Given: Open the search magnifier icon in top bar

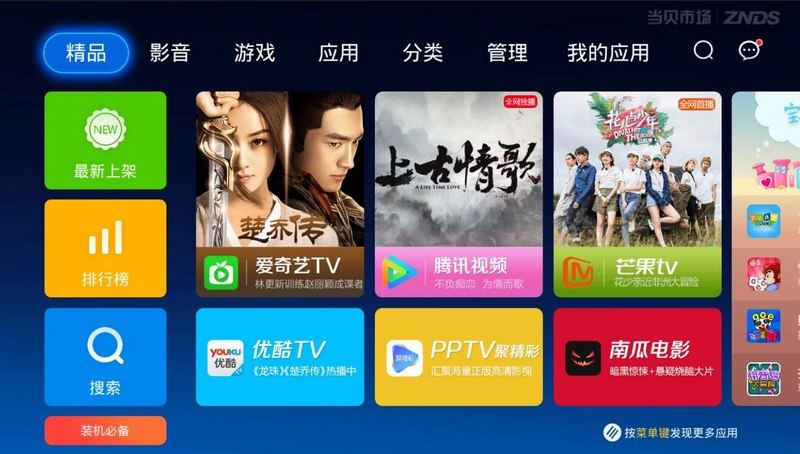Looking at the screenshot, I should coord(704,51).
